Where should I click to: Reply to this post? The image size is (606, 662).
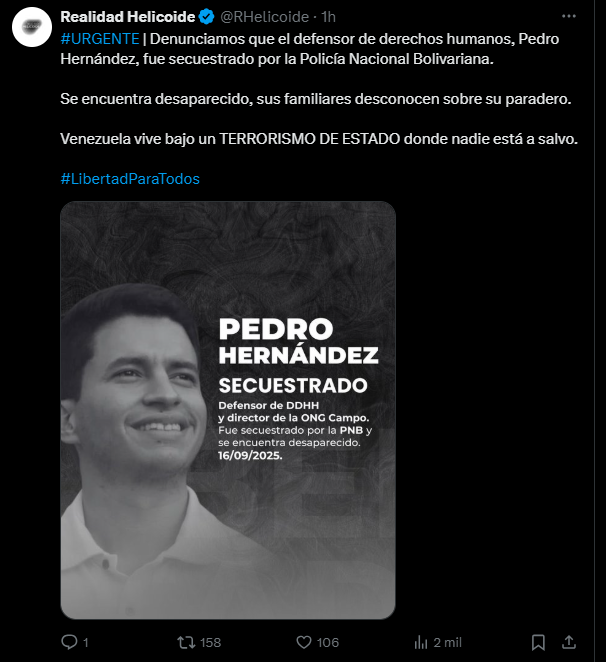coord(70,642)
